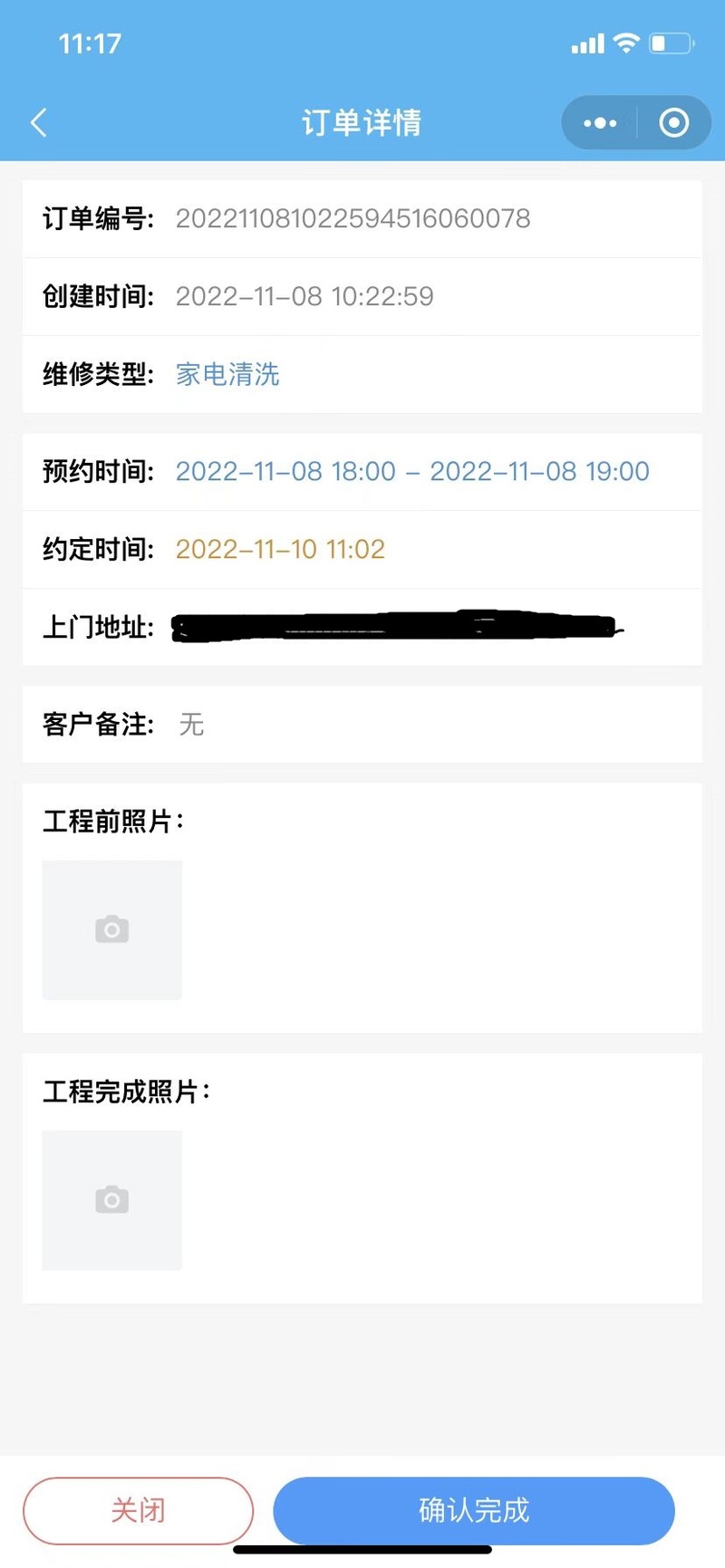The width and height of the screenshot is (725, 1568).
Task: Close the mini program via circle icon
Action: 673,123
